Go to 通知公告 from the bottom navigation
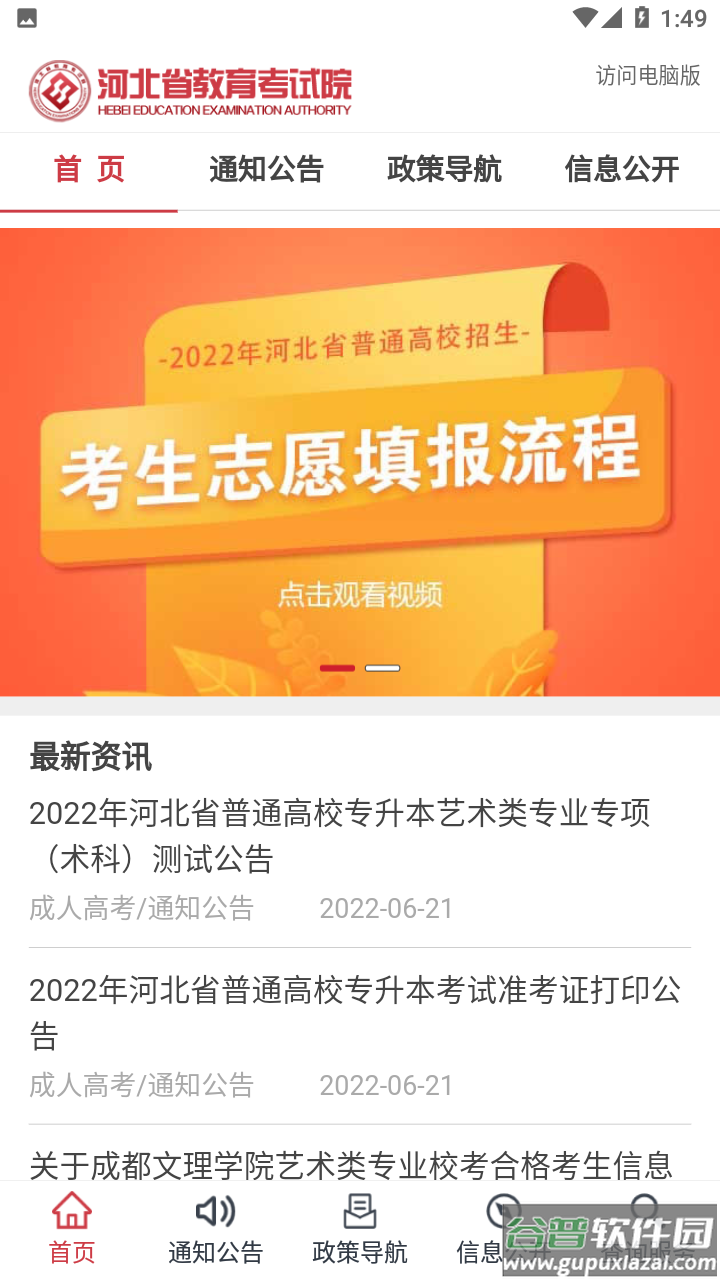720x1280 pixels. click(x=215, y=1229)
